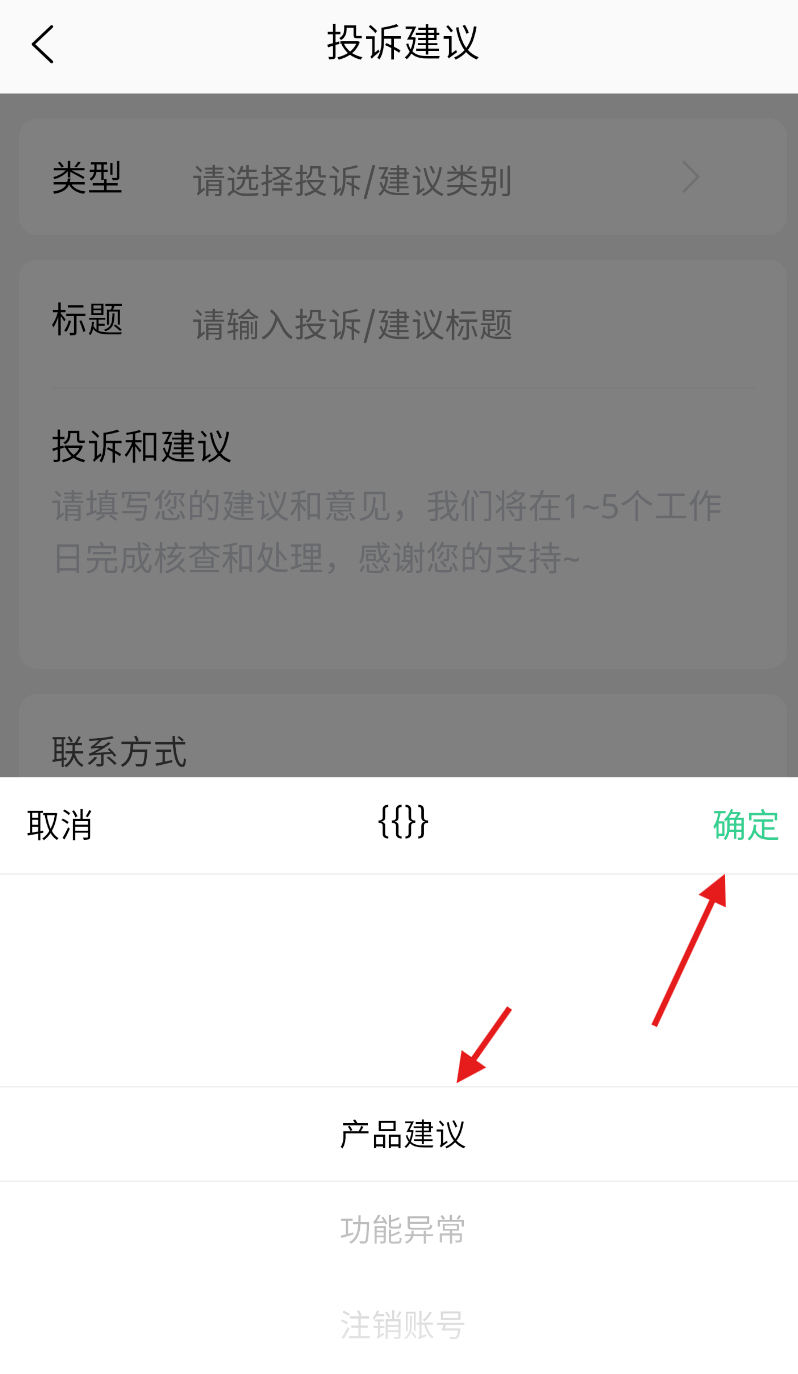Viewport: 798px width, 1374px height.
Task: Confirm the selection with 确定
Action: 745,826
